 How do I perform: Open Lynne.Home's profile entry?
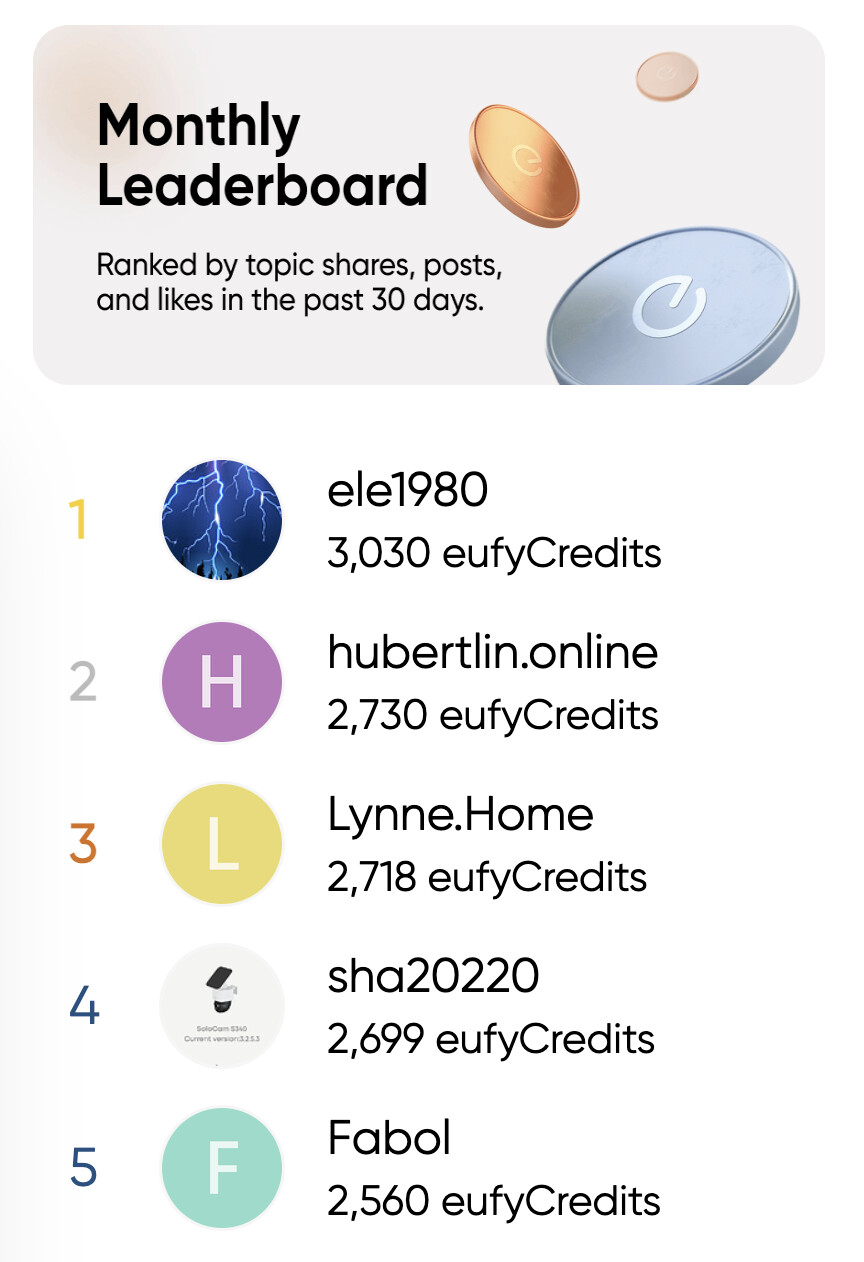click(460, 815)
